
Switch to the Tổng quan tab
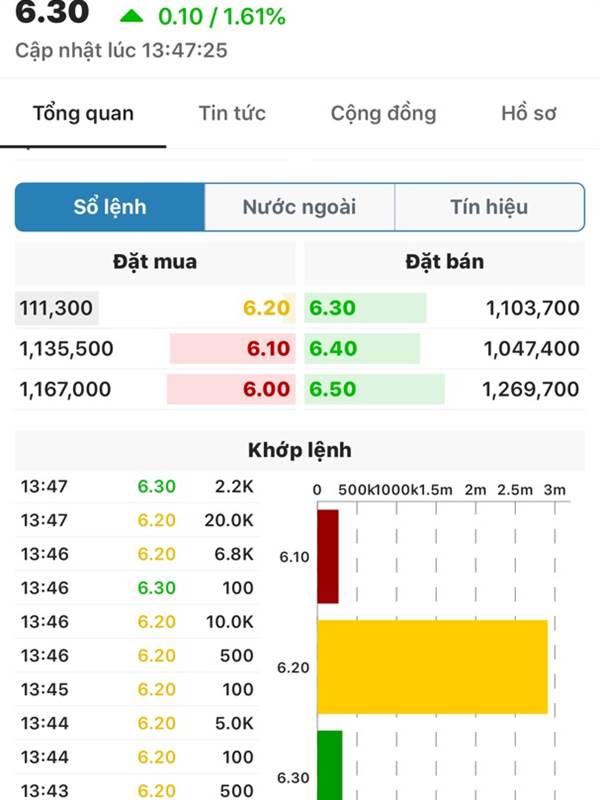point(83,113)
